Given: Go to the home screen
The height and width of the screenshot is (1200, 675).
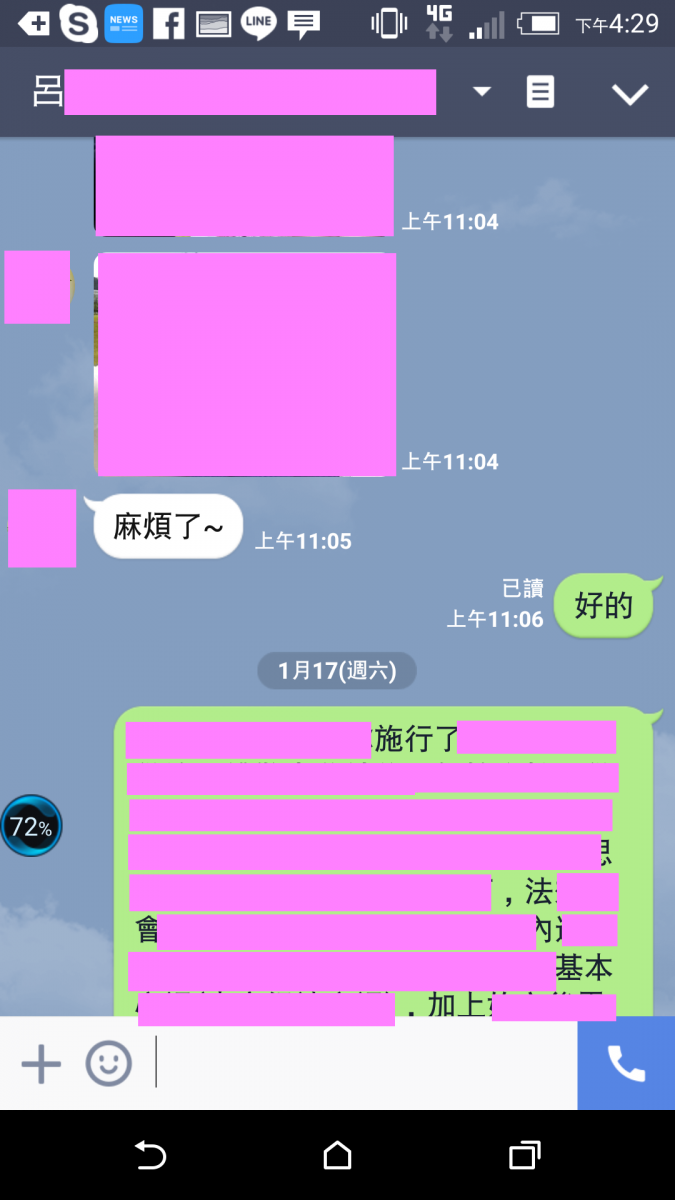Looking at the screenshot, I should tap(337, 1156).
